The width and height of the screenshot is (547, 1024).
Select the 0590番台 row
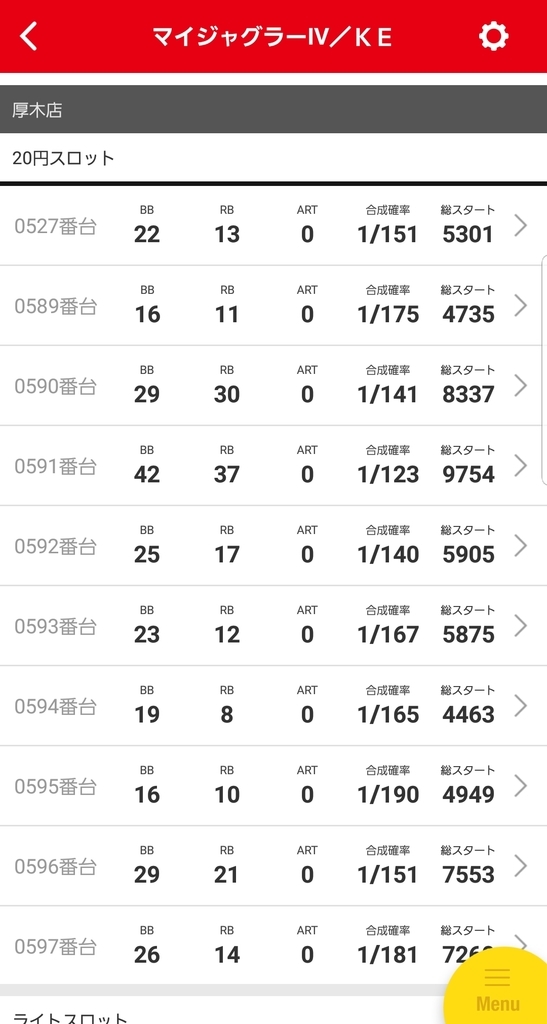click(x=274, y=386)
